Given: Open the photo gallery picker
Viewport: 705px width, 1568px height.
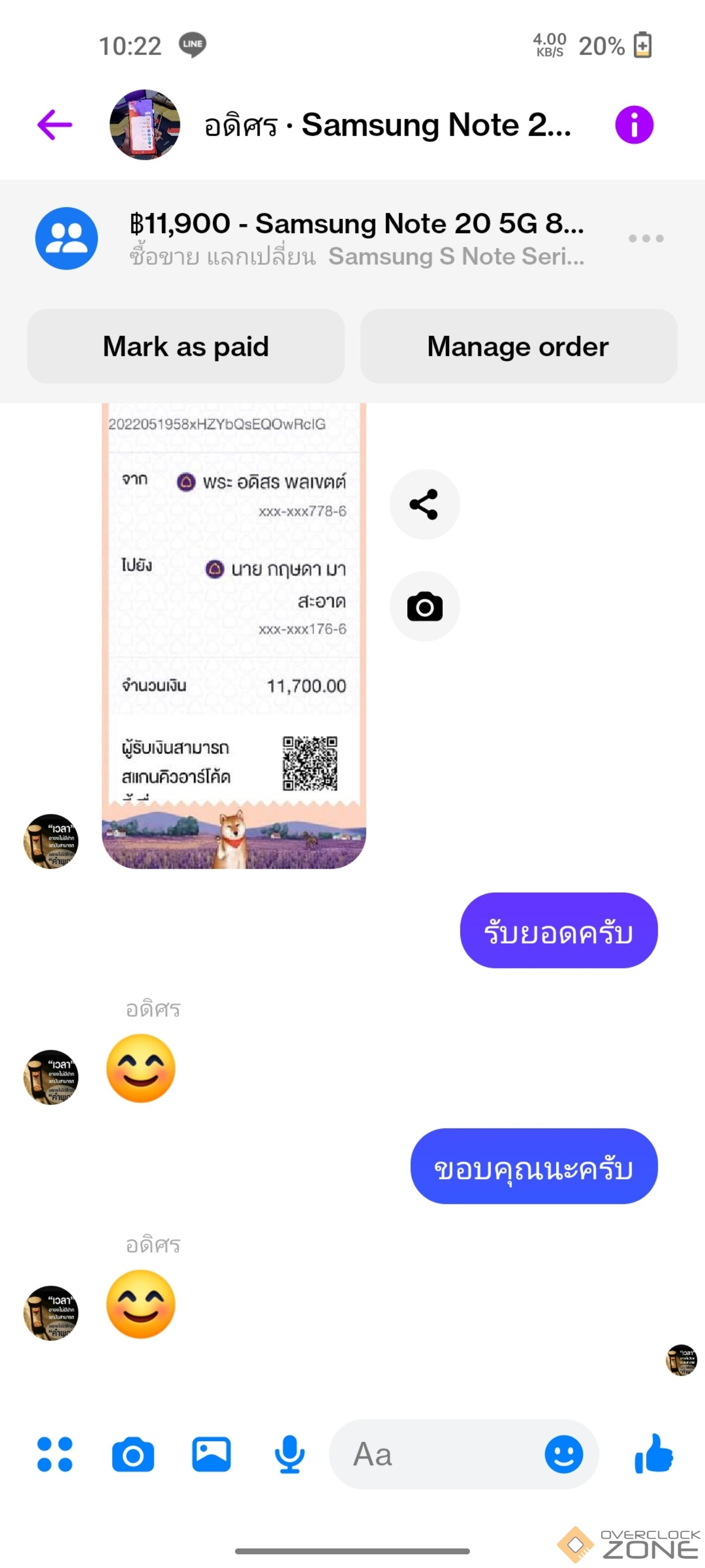Looking at the screenshot, I should pos(211,1454).
